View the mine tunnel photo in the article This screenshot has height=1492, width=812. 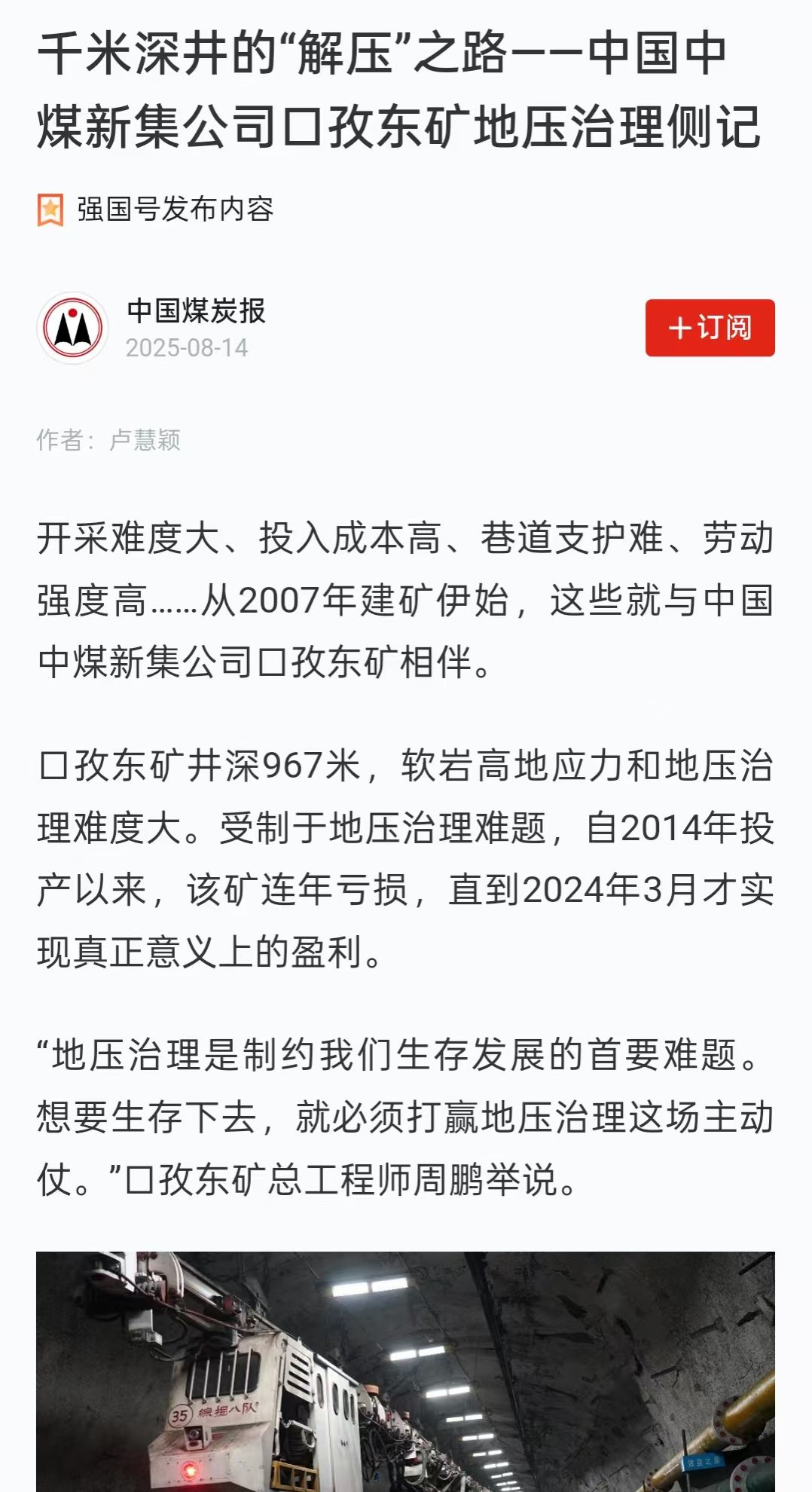(x=405, y=1371)
